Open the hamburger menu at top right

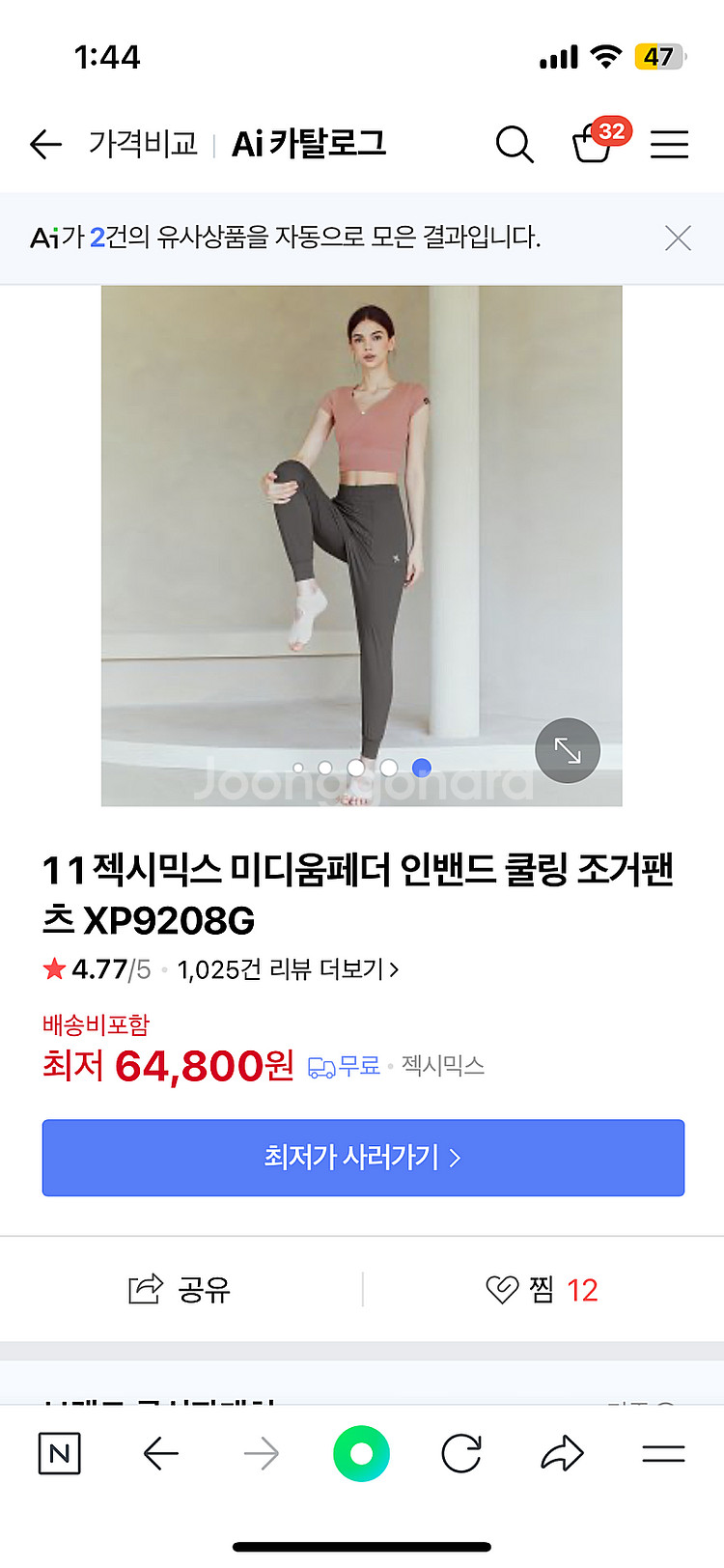669,144
